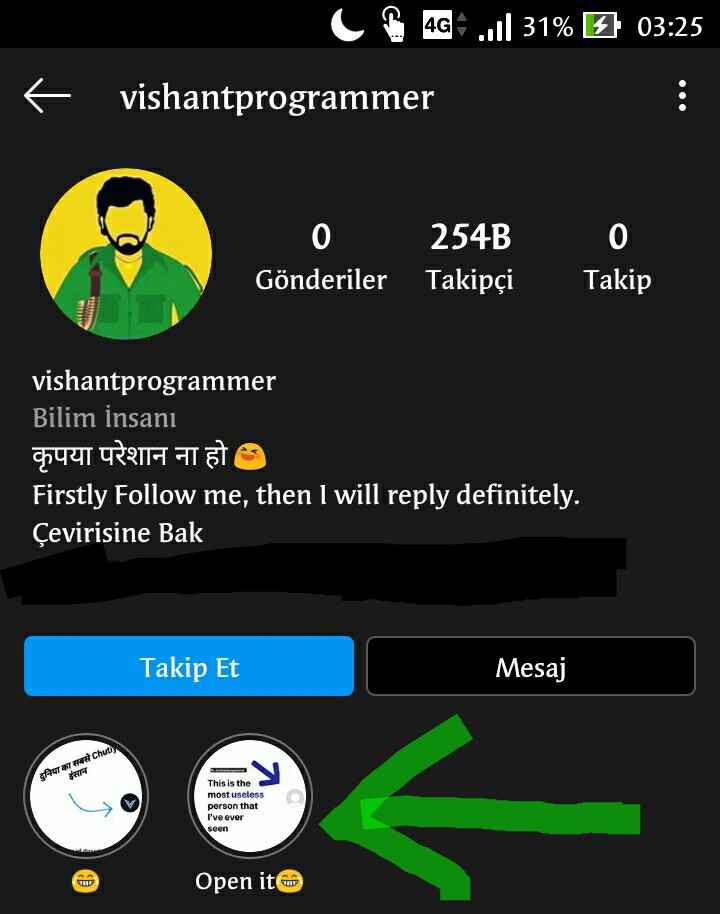720x914 pixels.
Task: Open the "Open it" story highlight
Action: tap(250, 796)
